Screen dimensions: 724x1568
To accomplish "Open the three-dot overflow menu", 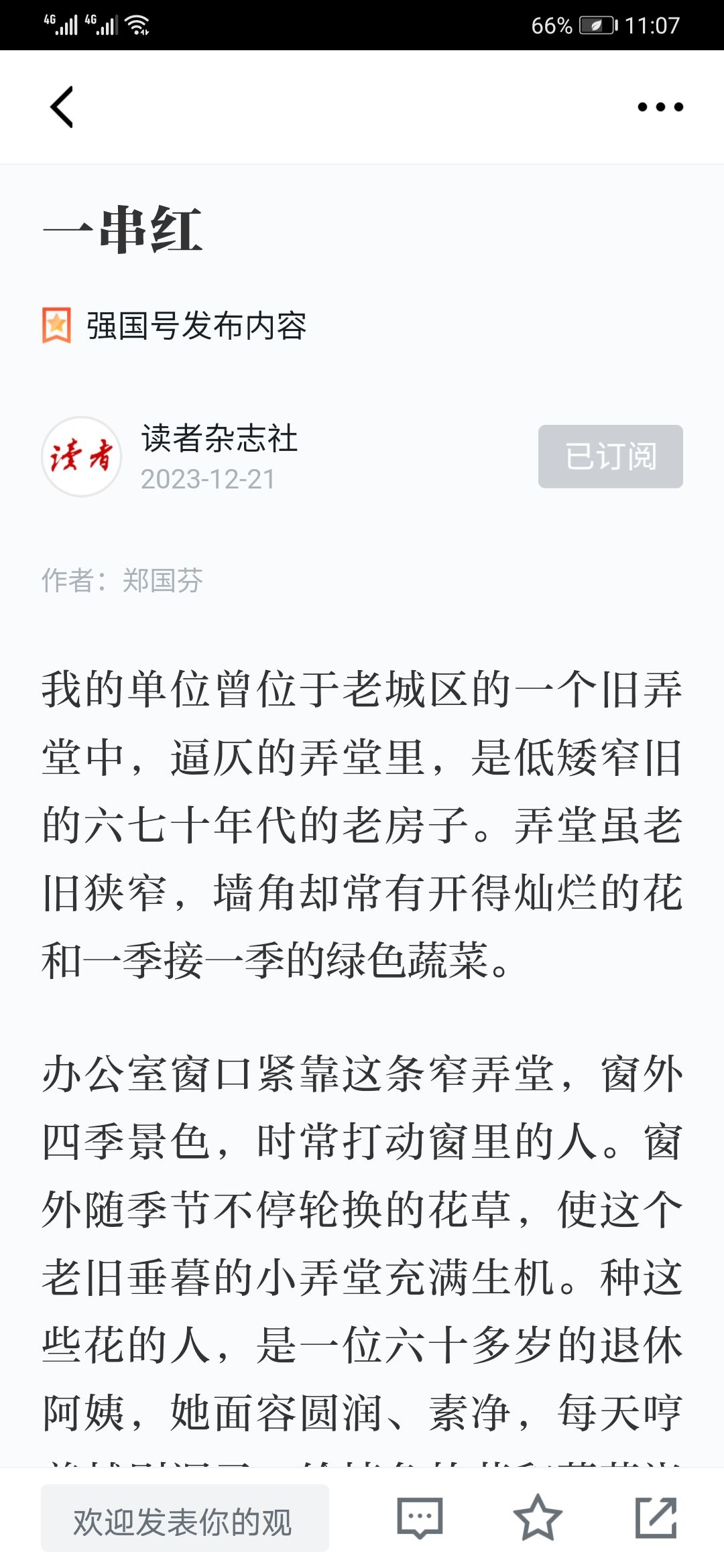I will pyautogui.click(x=660, y=107).
